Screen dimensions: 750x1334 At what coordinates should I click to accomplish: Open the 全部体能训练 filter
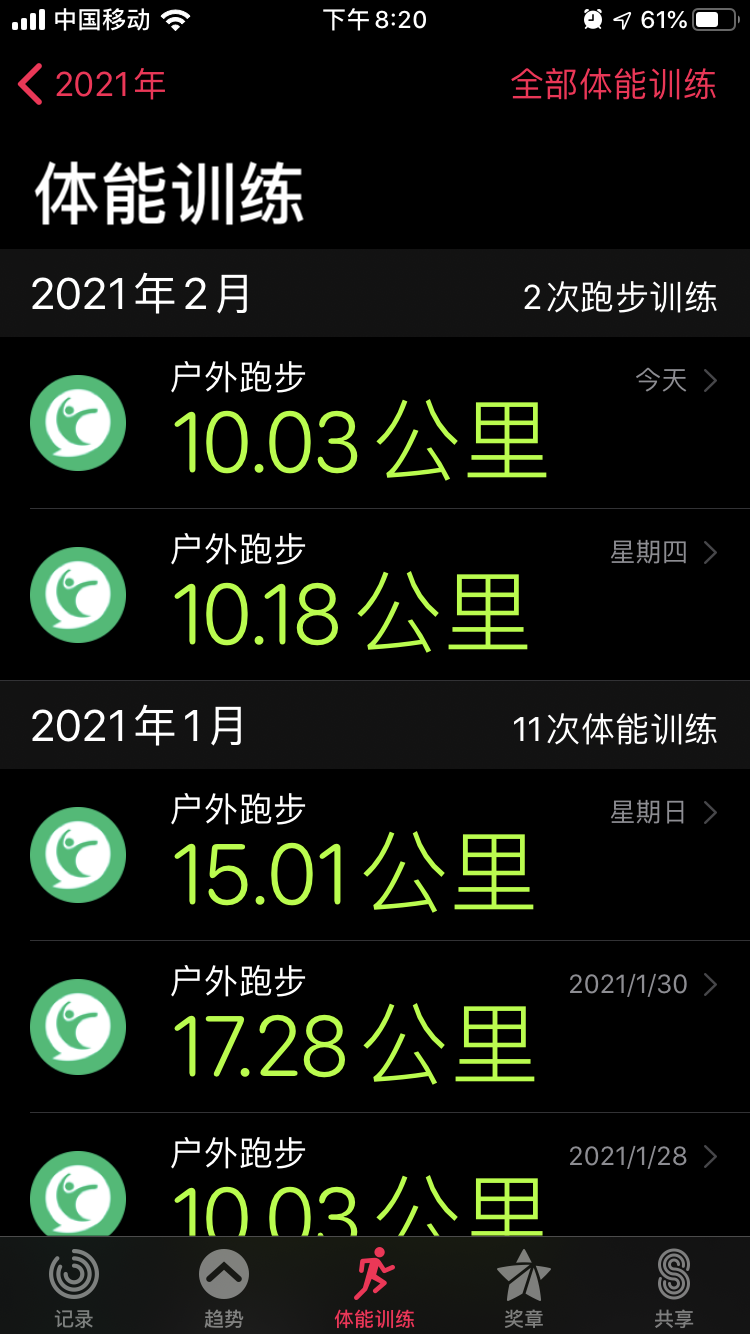613,85
